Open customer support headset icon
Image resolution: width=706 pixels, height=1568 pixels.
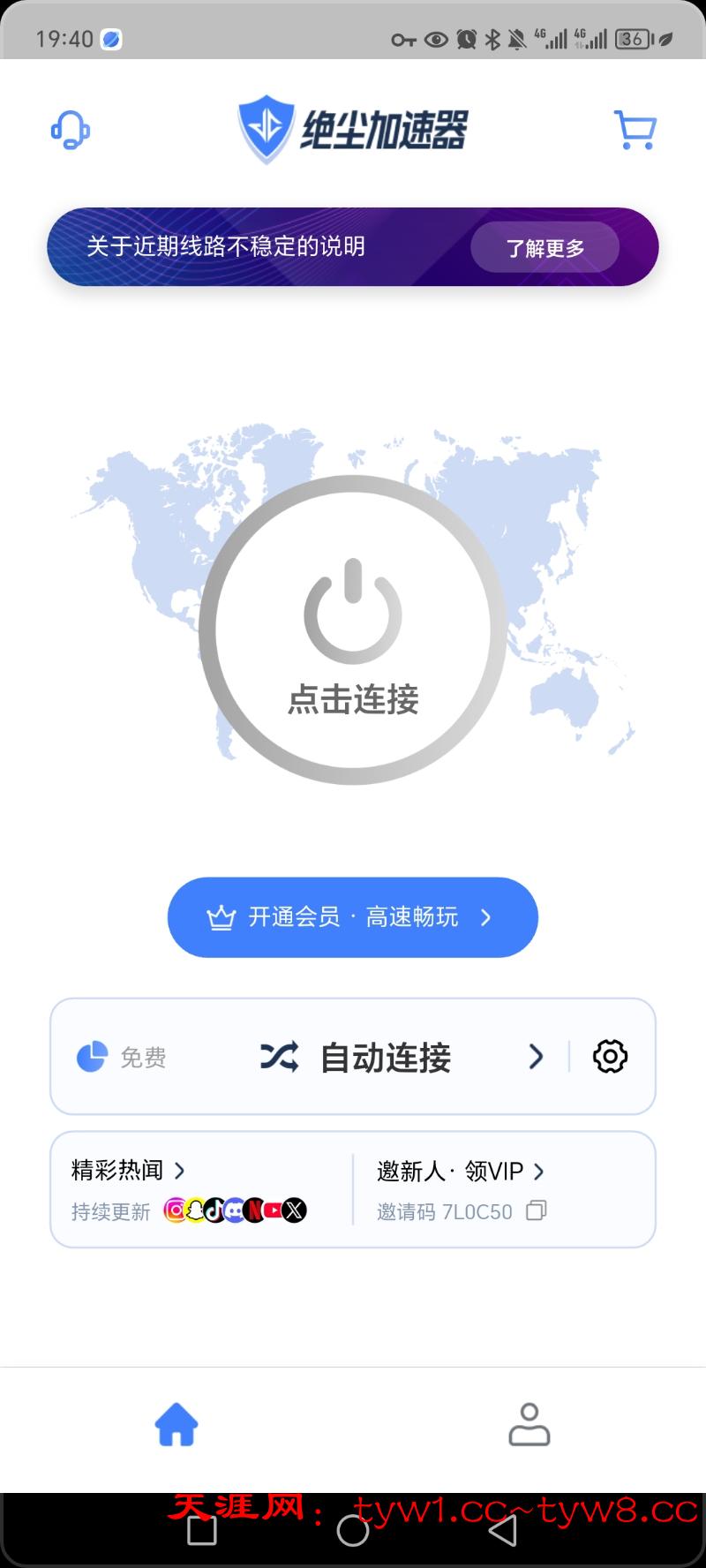tap(71, 130)
